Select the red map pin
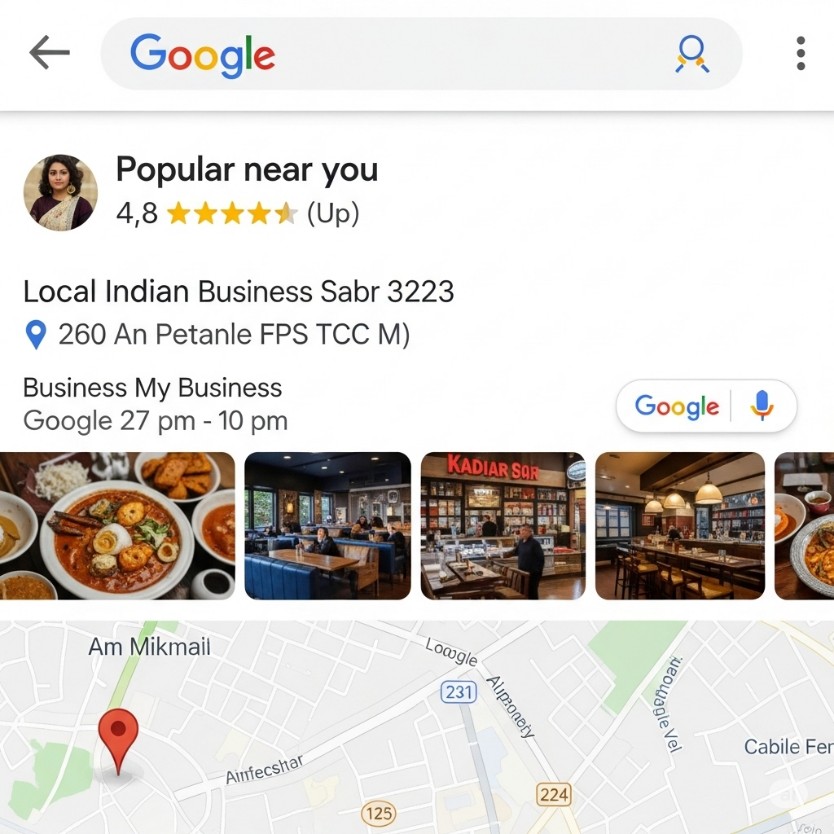This screenshot has height=834, width=834. pos(118,737)
